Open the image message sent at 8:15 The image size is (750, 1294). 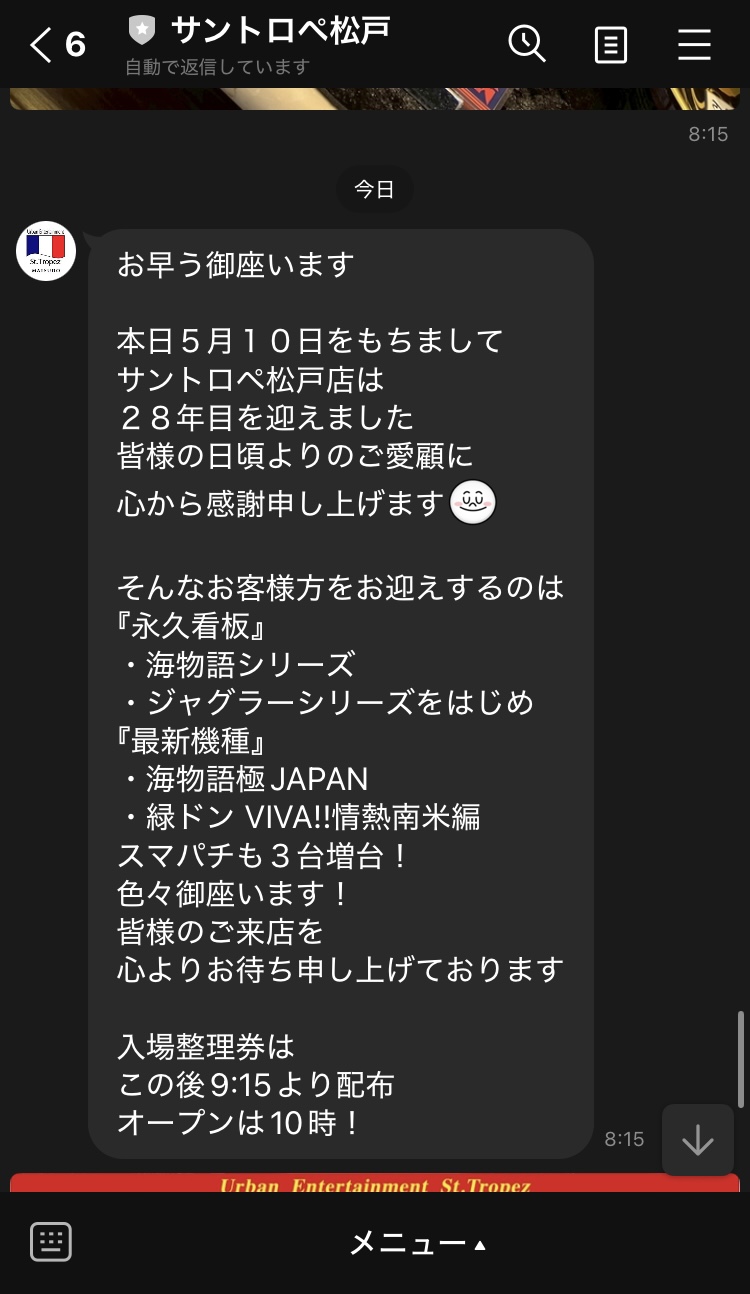click(375, 98)
